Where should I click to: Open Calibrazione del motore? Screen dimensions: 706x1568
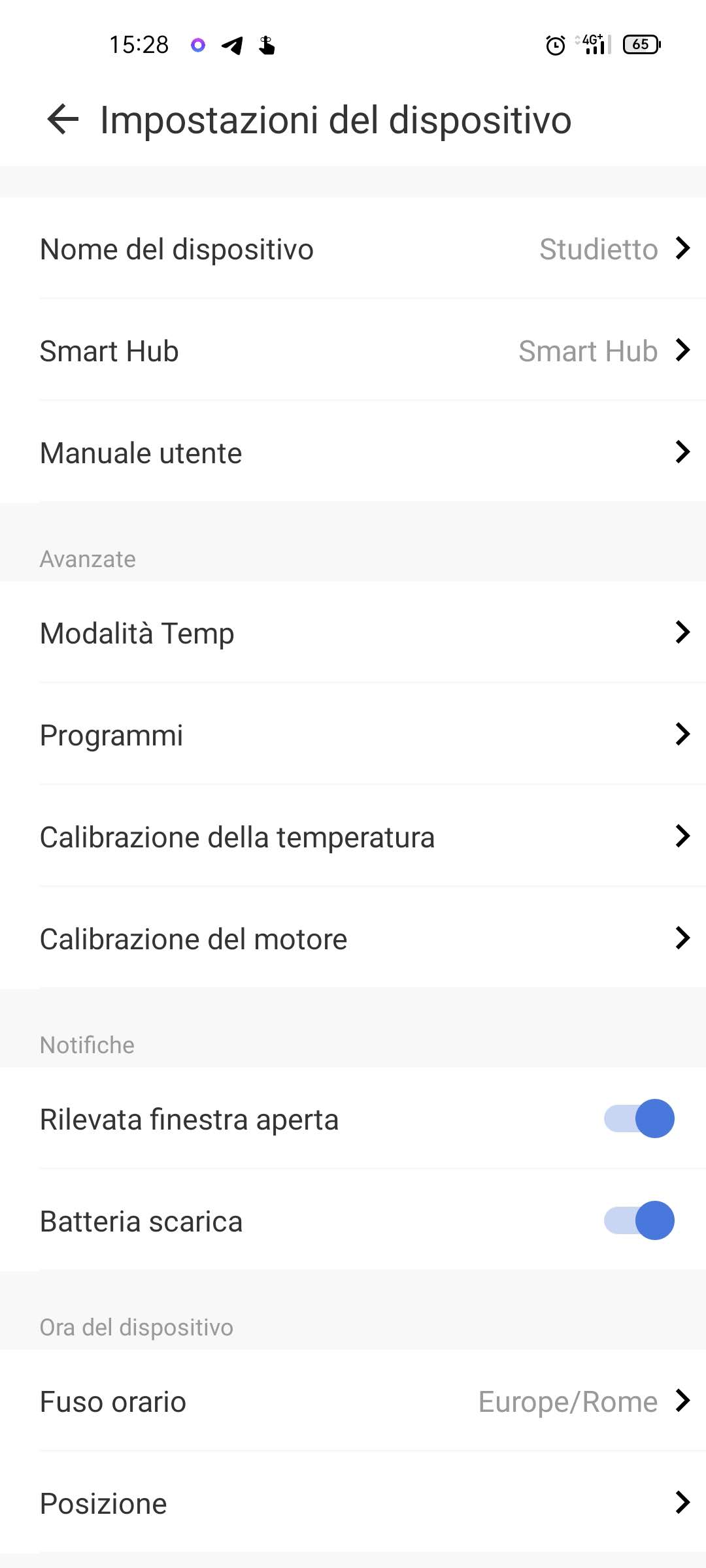(353, 939)
